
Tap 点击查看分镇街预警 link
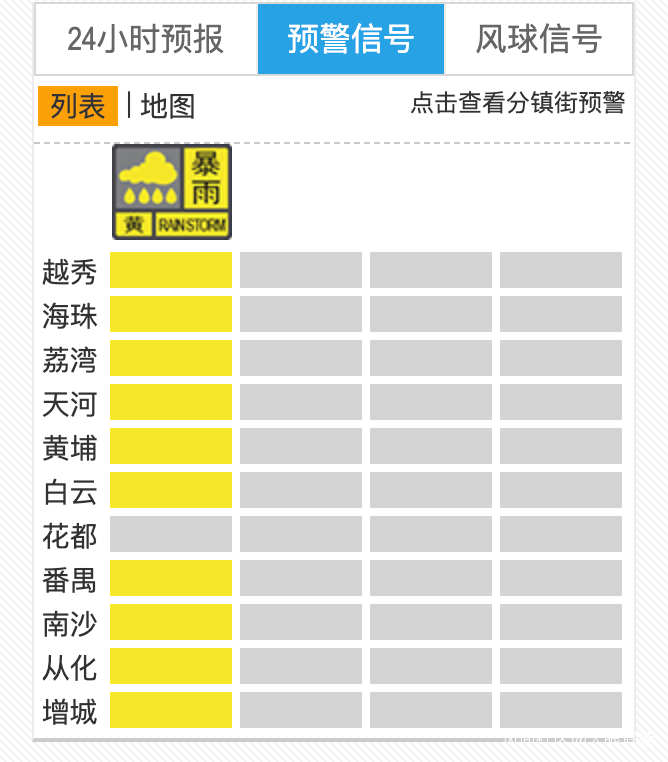click(x=517, y=103)
